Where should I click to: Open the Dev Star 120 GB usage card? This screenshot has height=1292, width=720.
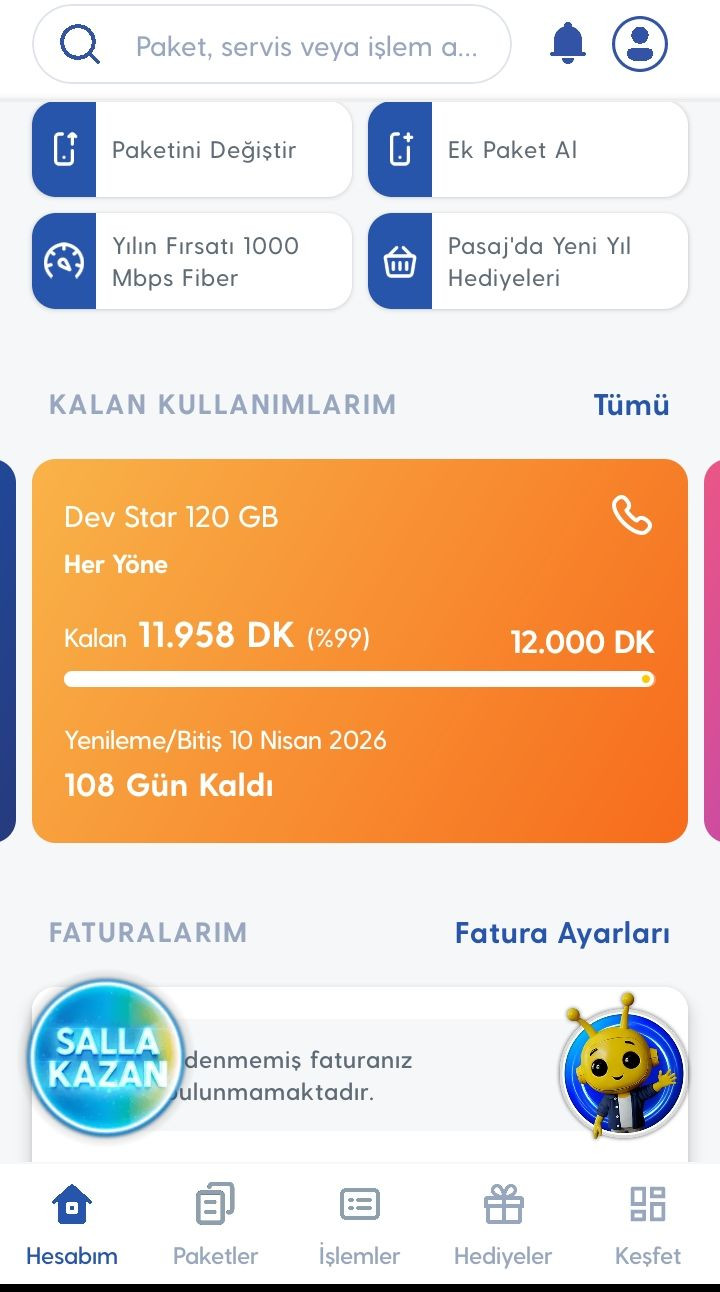(360, 650)
